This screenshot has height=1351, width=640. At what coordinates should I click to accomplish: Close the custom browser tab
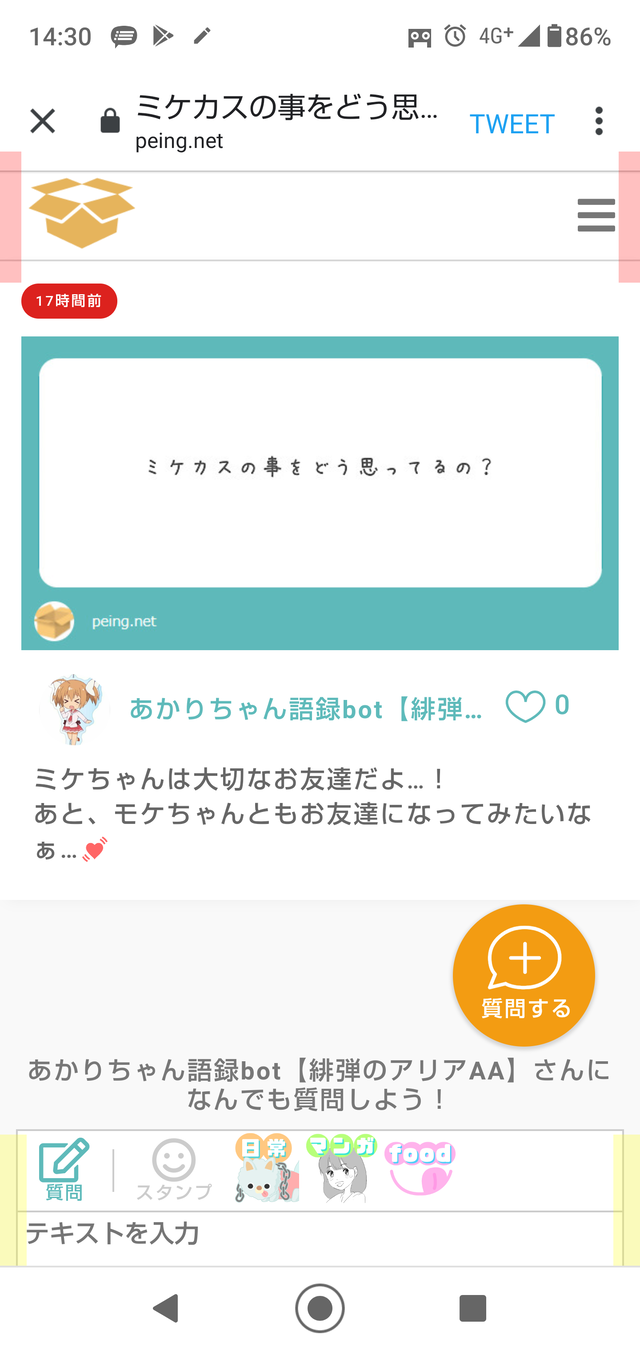tap(42, 122)
